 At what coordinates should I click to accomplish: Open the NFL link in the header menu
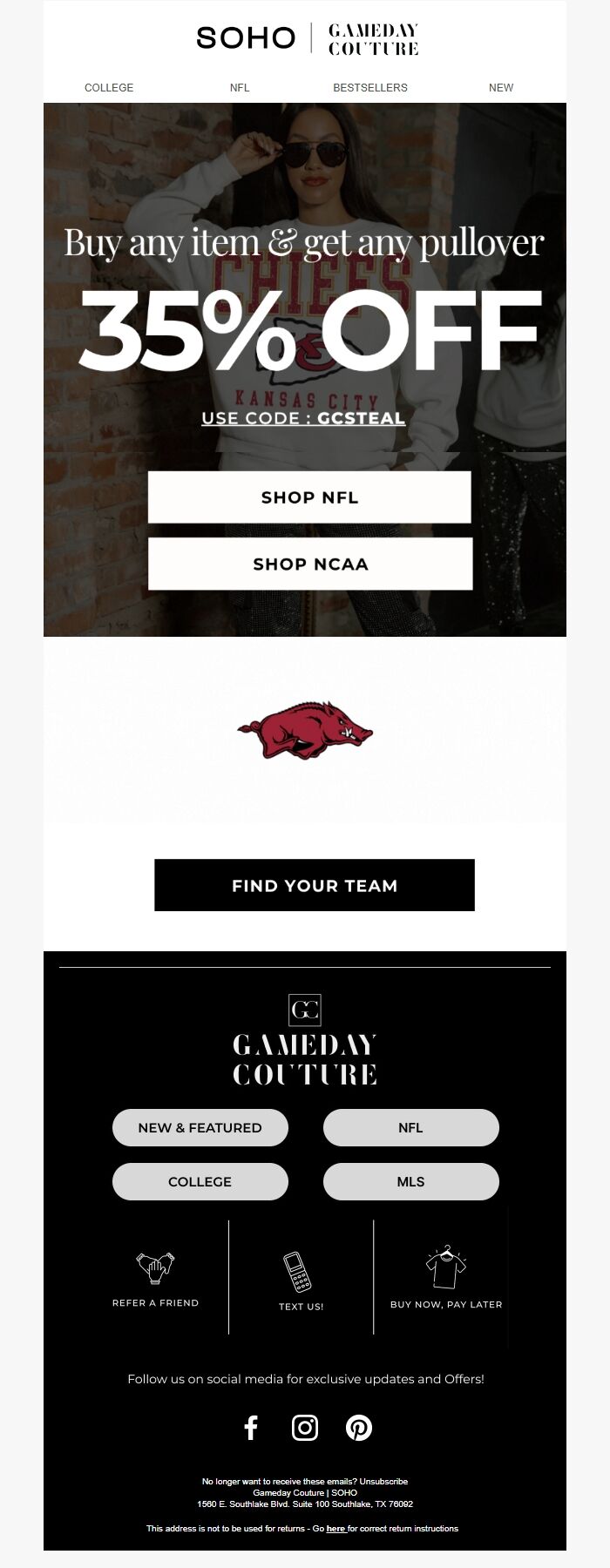tap(240, 88)
